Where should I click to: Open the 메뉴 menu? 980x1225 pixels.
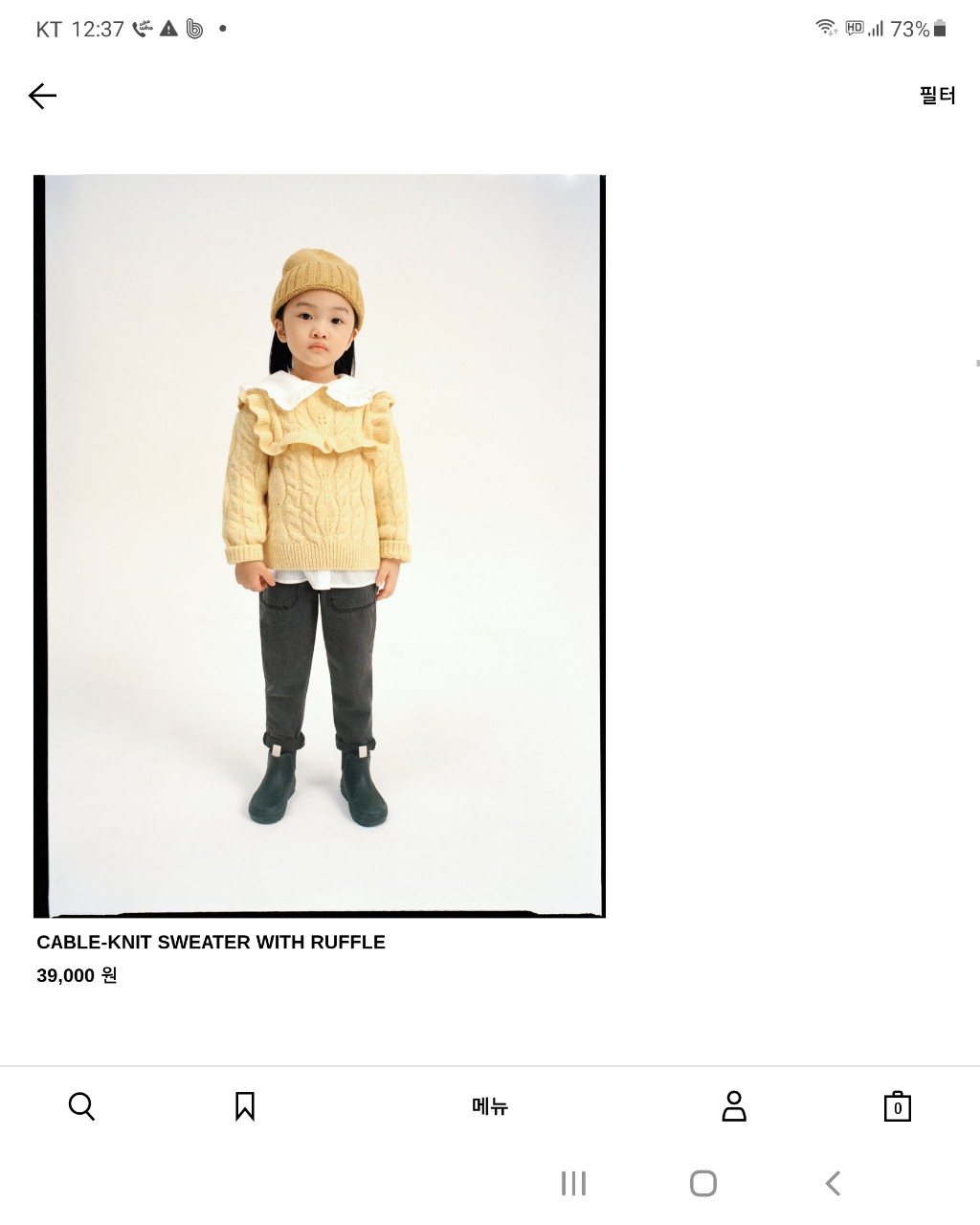coord(489,1106)
